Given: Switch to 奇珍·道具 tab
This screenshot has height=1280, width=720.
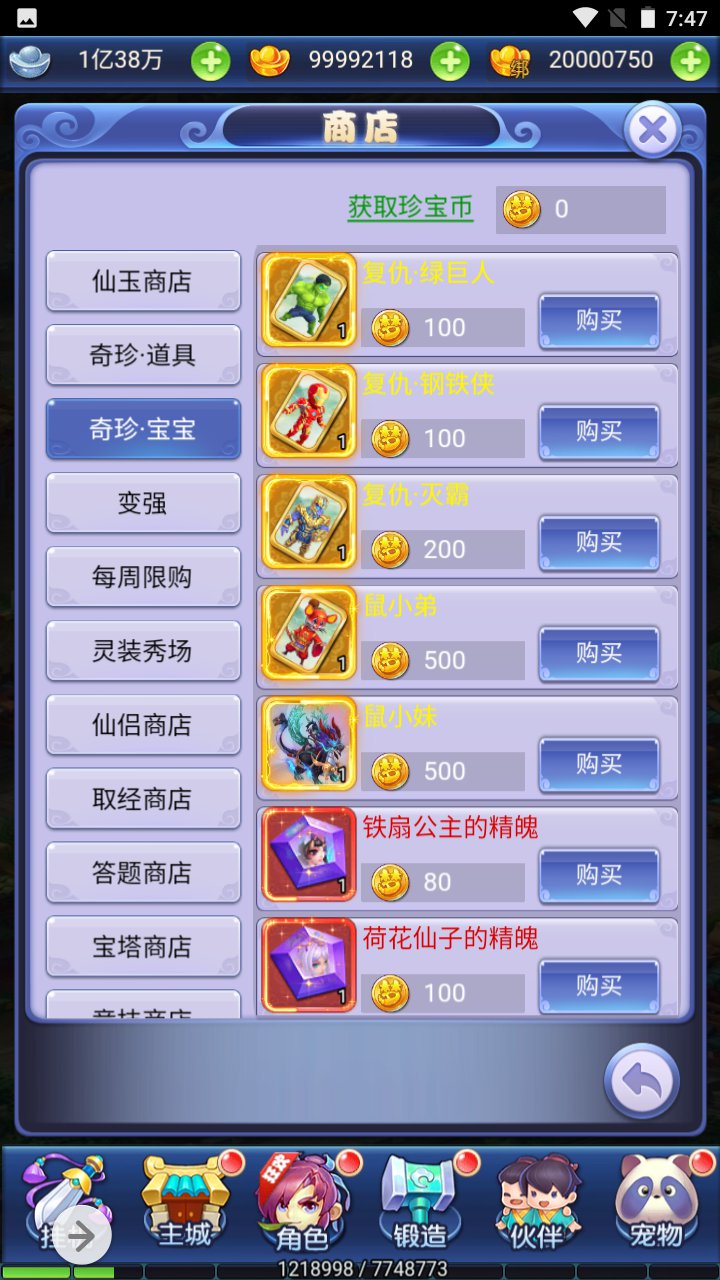Looking at the screenshot, I should (x=143, y=355).
